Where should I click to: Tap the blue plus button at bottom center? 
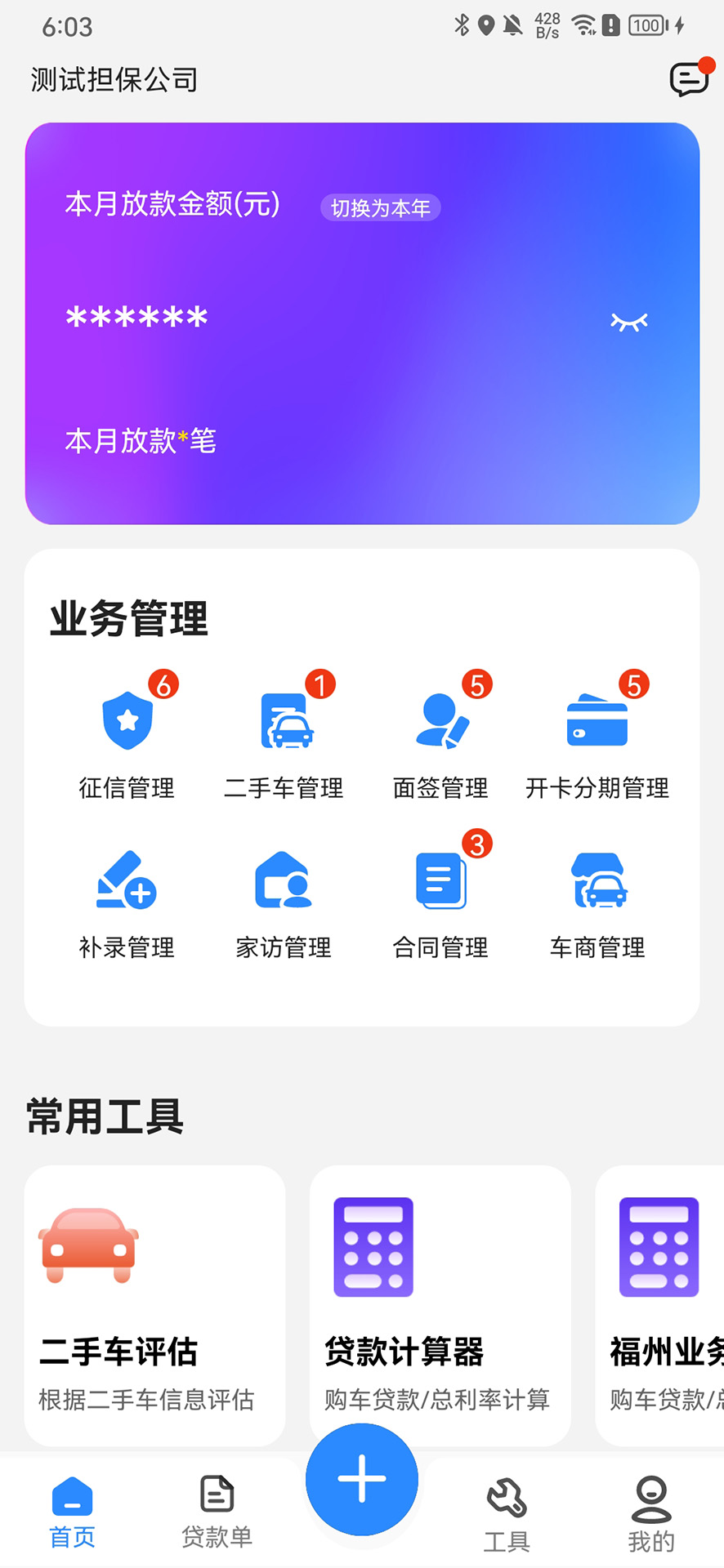361,1479
